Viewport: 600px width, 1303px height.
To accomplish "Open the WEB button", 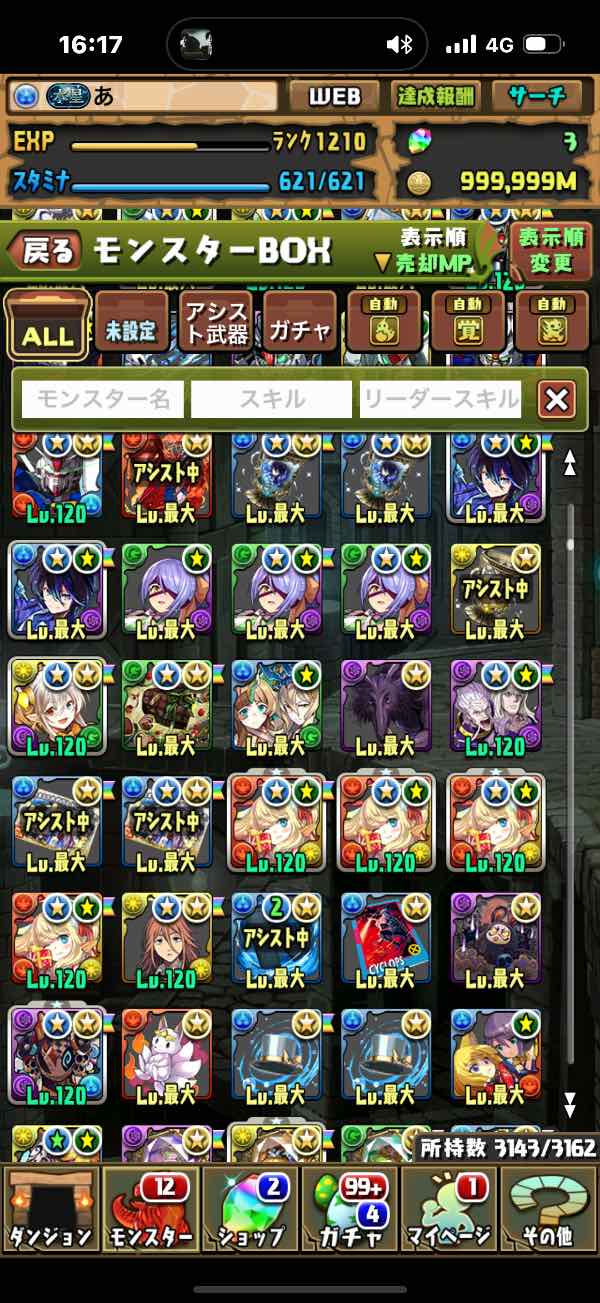I will click(333, 96).
